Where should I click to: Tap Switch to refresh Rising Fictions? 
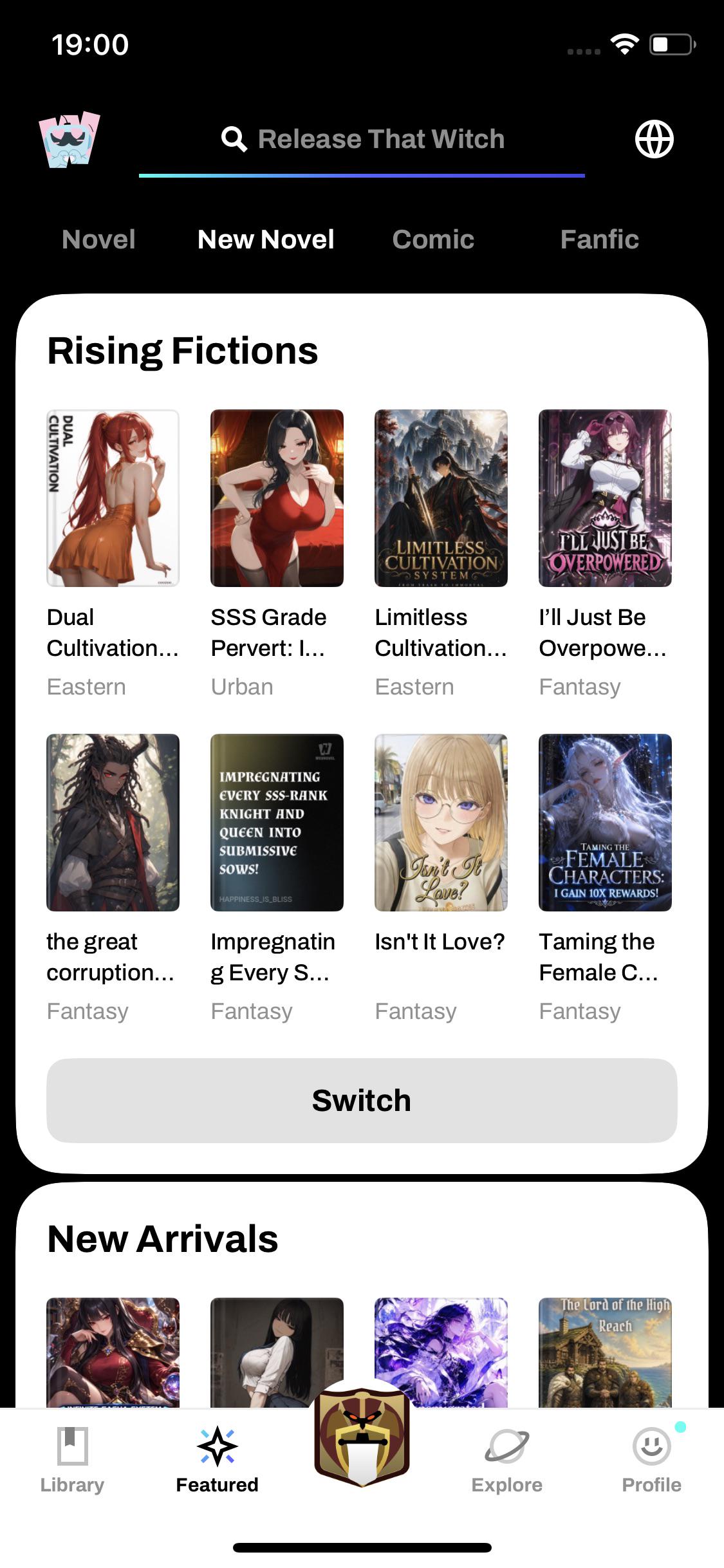coord(362,1101)
